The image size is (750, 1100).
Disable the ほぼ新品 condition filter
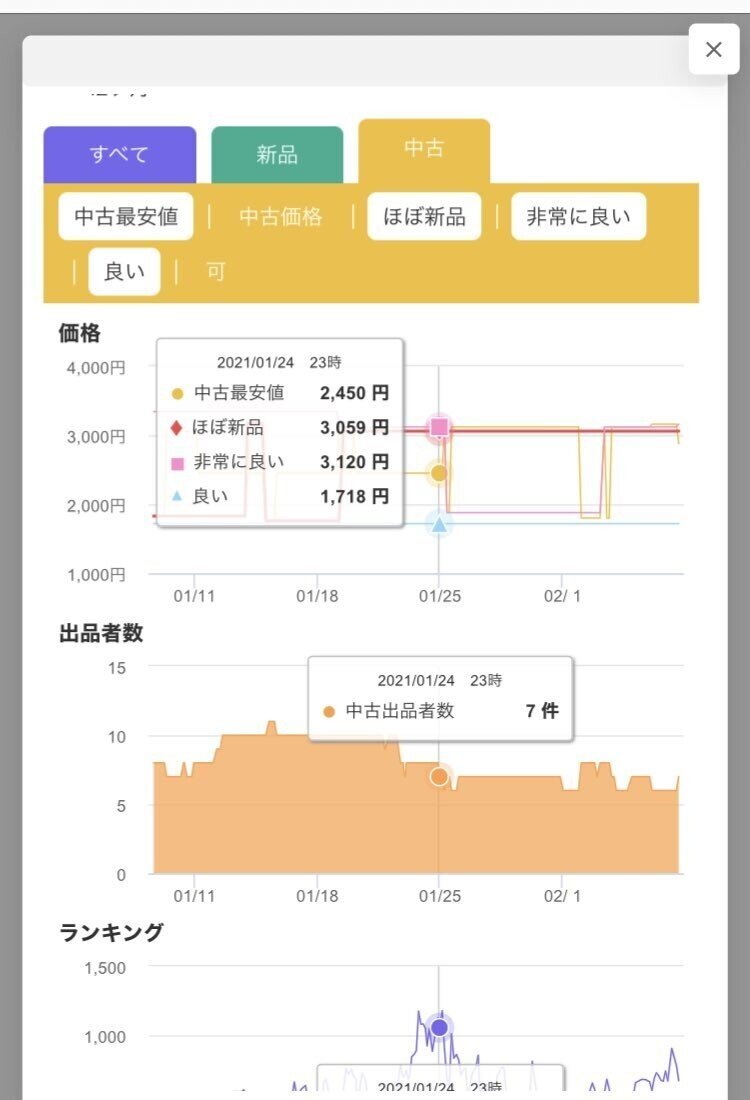tap(425, 216)
